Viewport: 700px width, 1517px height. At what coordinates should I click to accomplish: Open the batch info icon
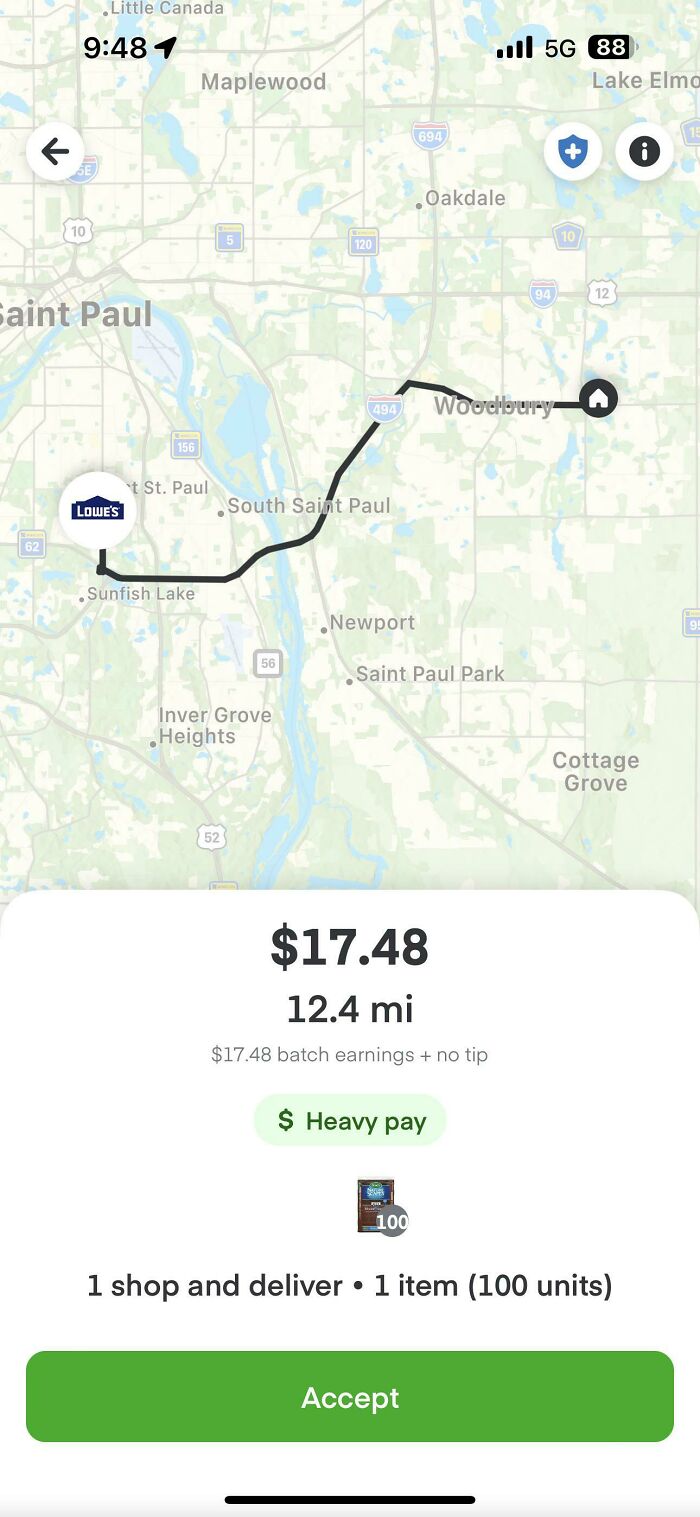pos(644,152)
